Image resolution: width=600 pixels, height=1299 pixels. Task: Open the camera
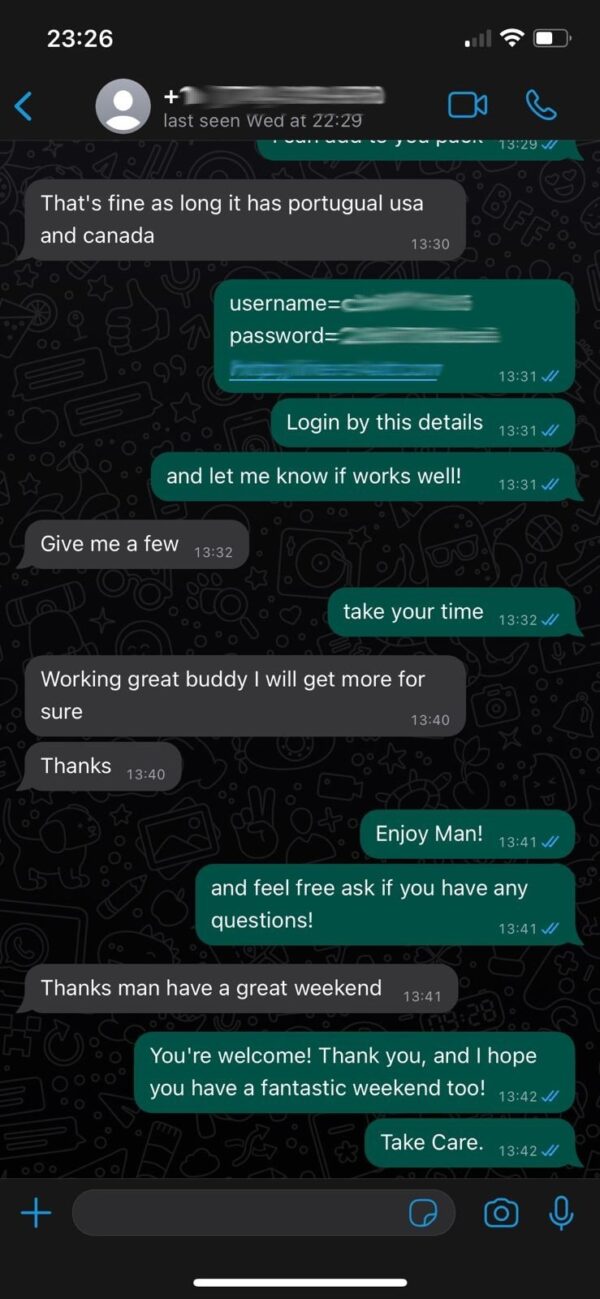(500, 1213)
